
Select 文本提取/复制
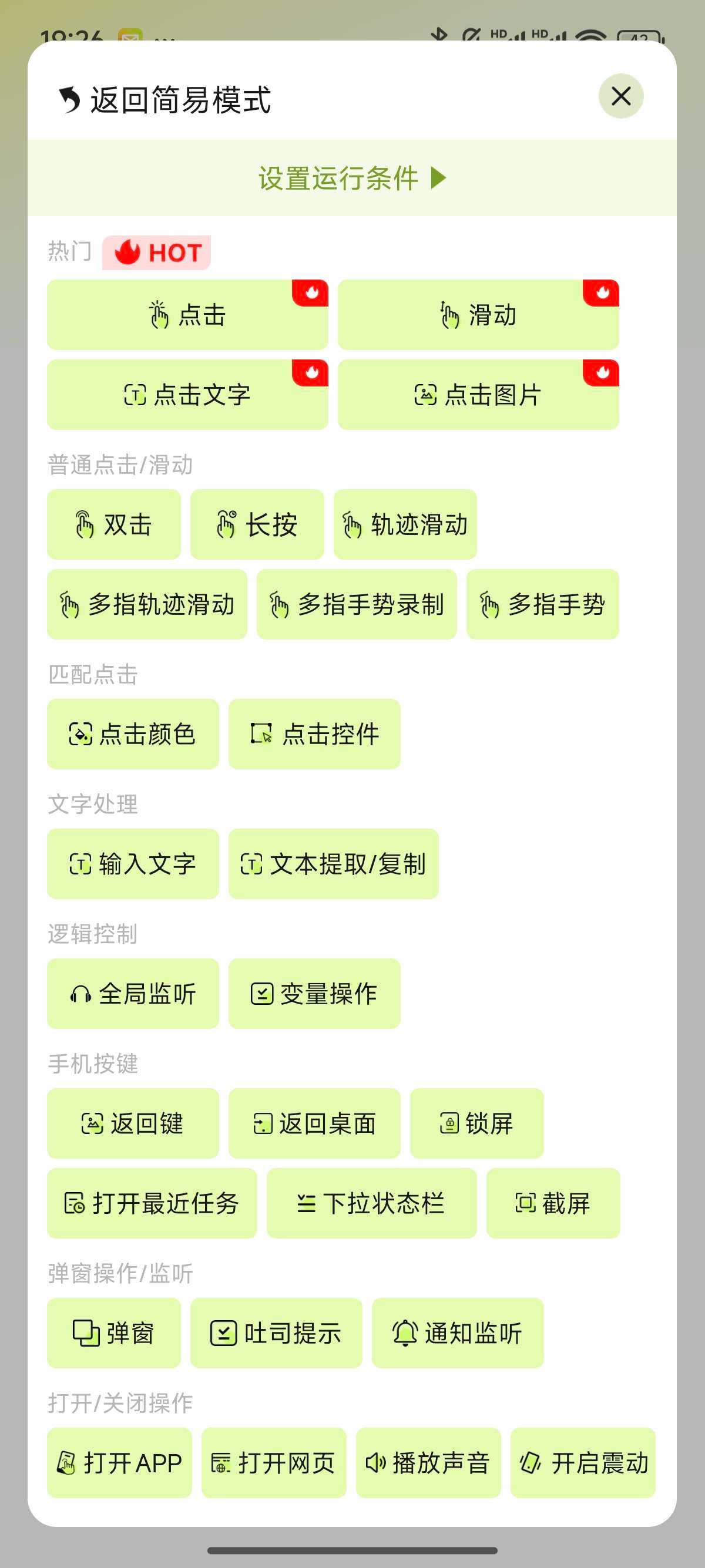click(x=333, y=864)
